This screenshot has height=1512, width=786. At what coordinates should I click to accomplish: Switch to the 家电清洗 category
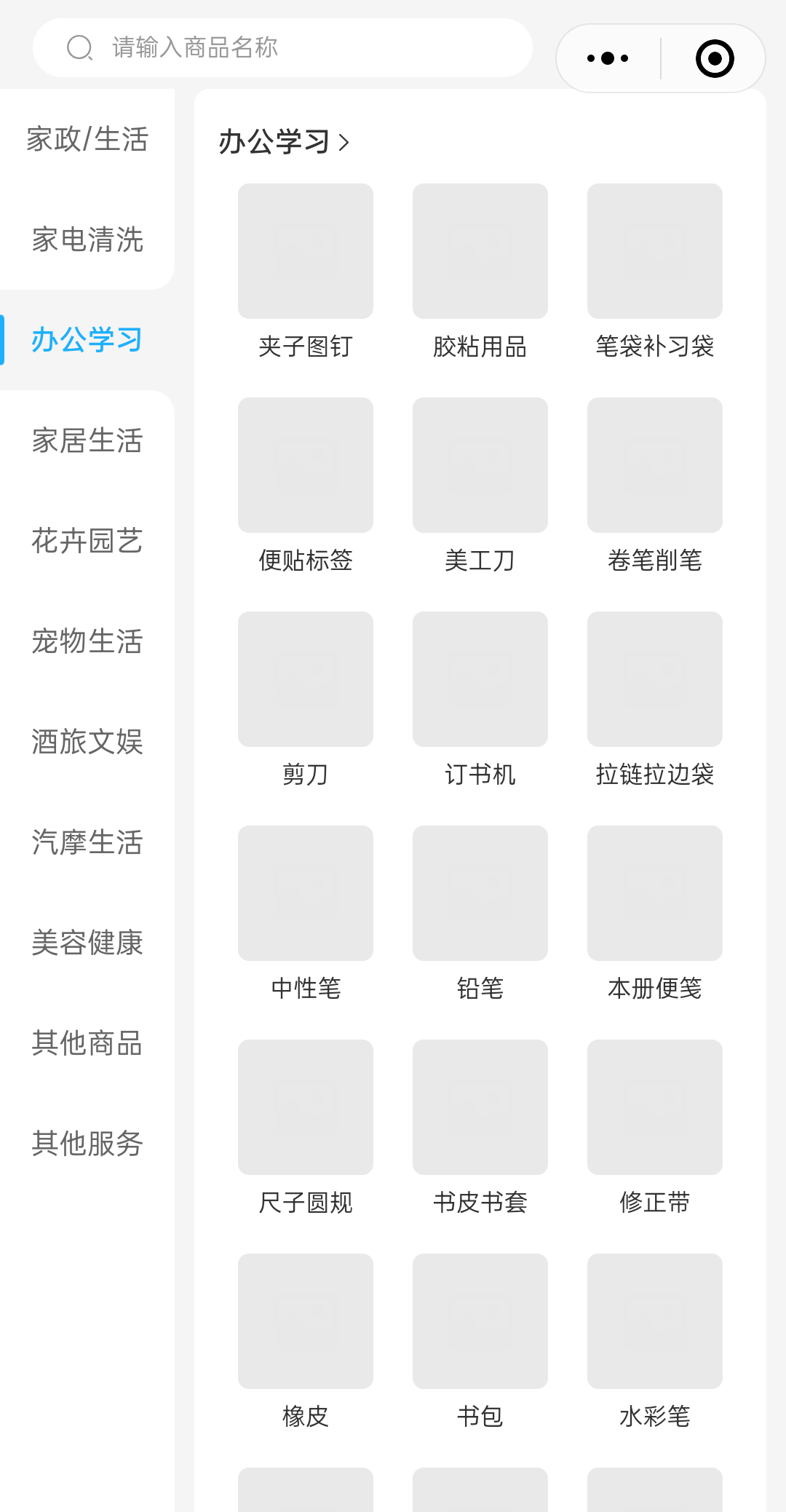[87, 240]
